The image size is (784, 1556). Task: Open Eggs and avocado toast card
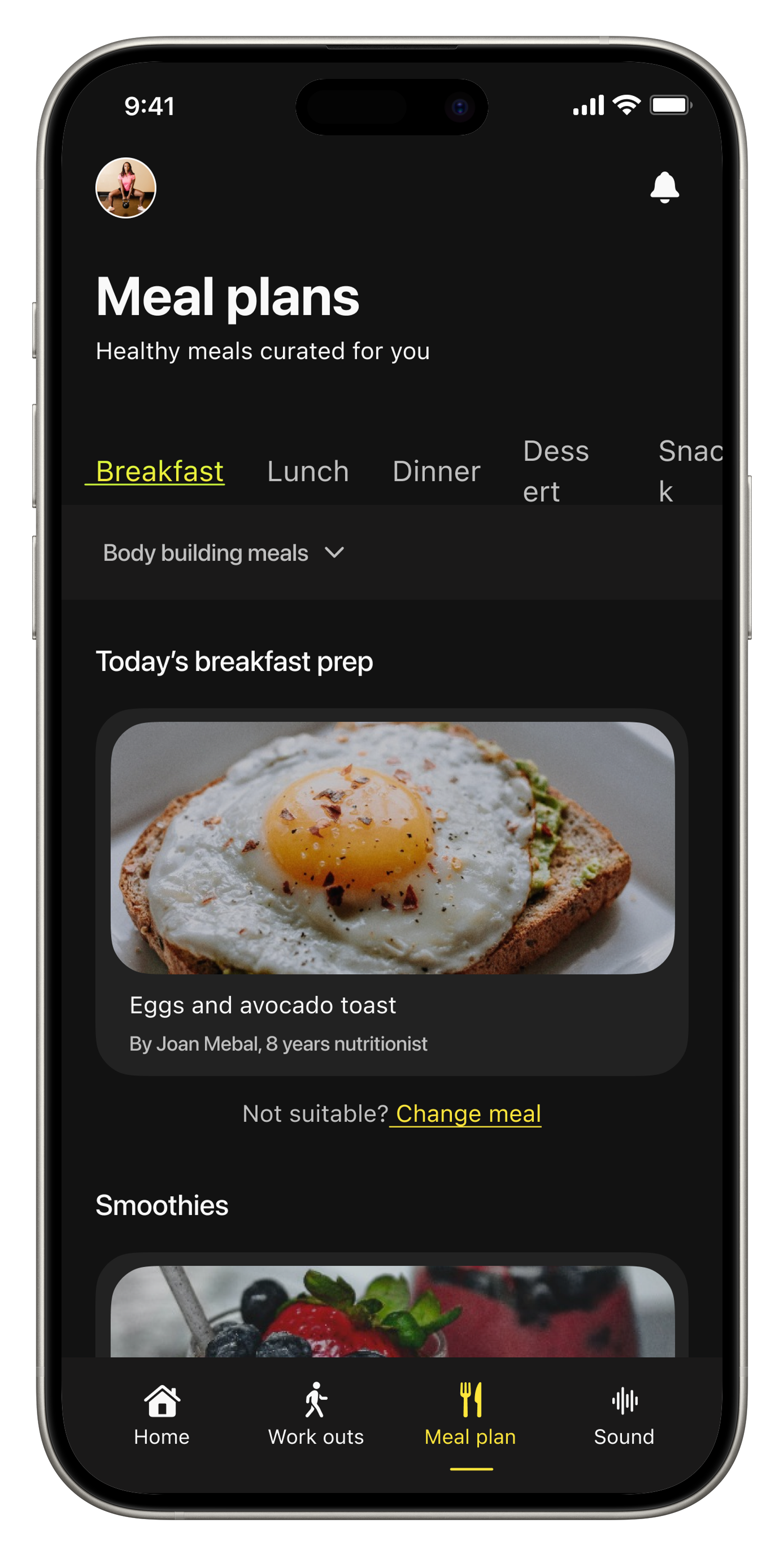coord(392,891)
